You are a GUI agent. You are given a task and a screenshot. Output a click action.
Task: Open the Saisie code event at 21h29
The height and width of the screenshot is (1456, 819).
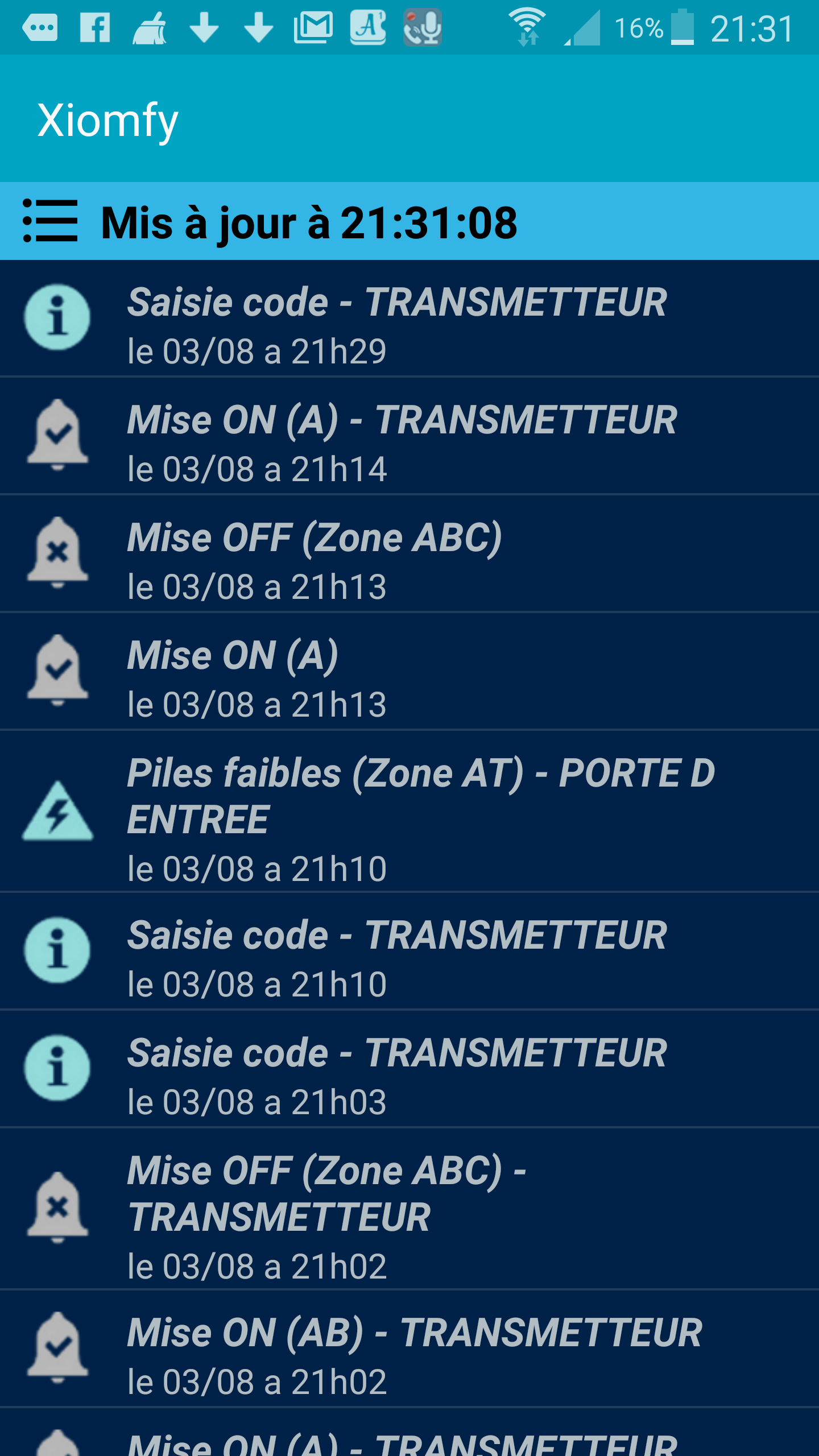coord(409,318)
